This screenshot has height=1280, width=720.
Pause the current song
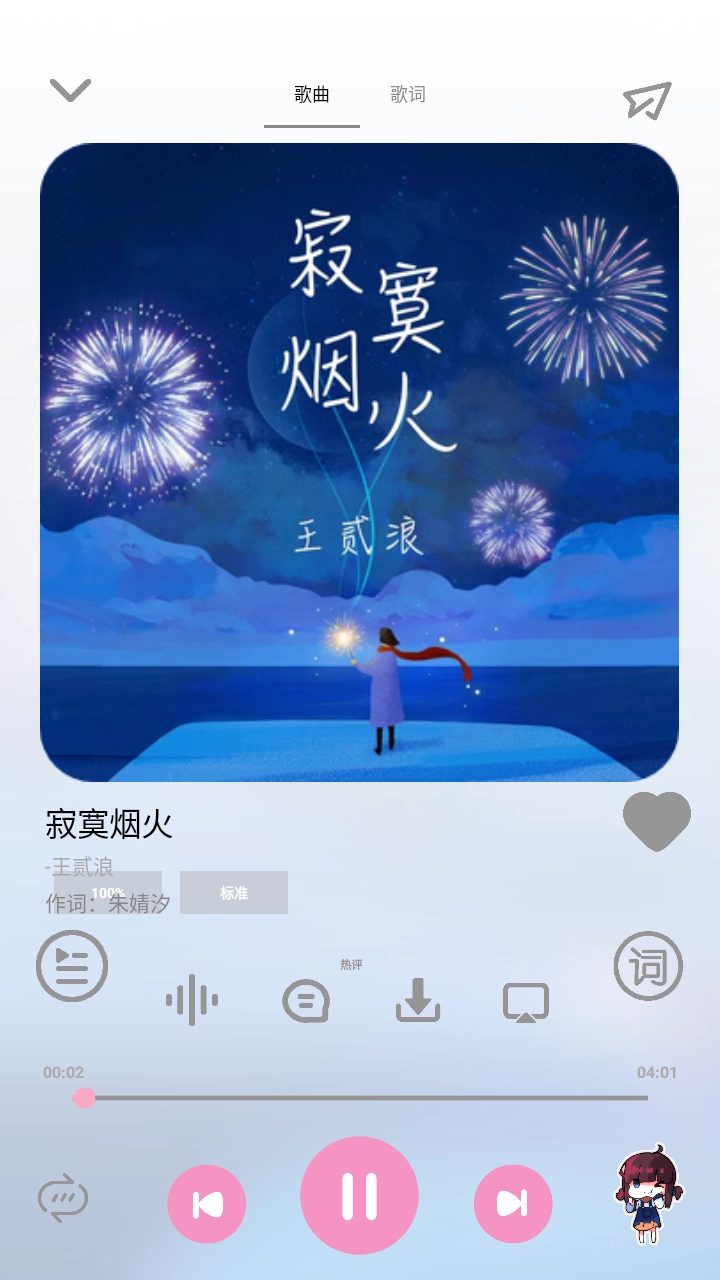pos(359,1196)
